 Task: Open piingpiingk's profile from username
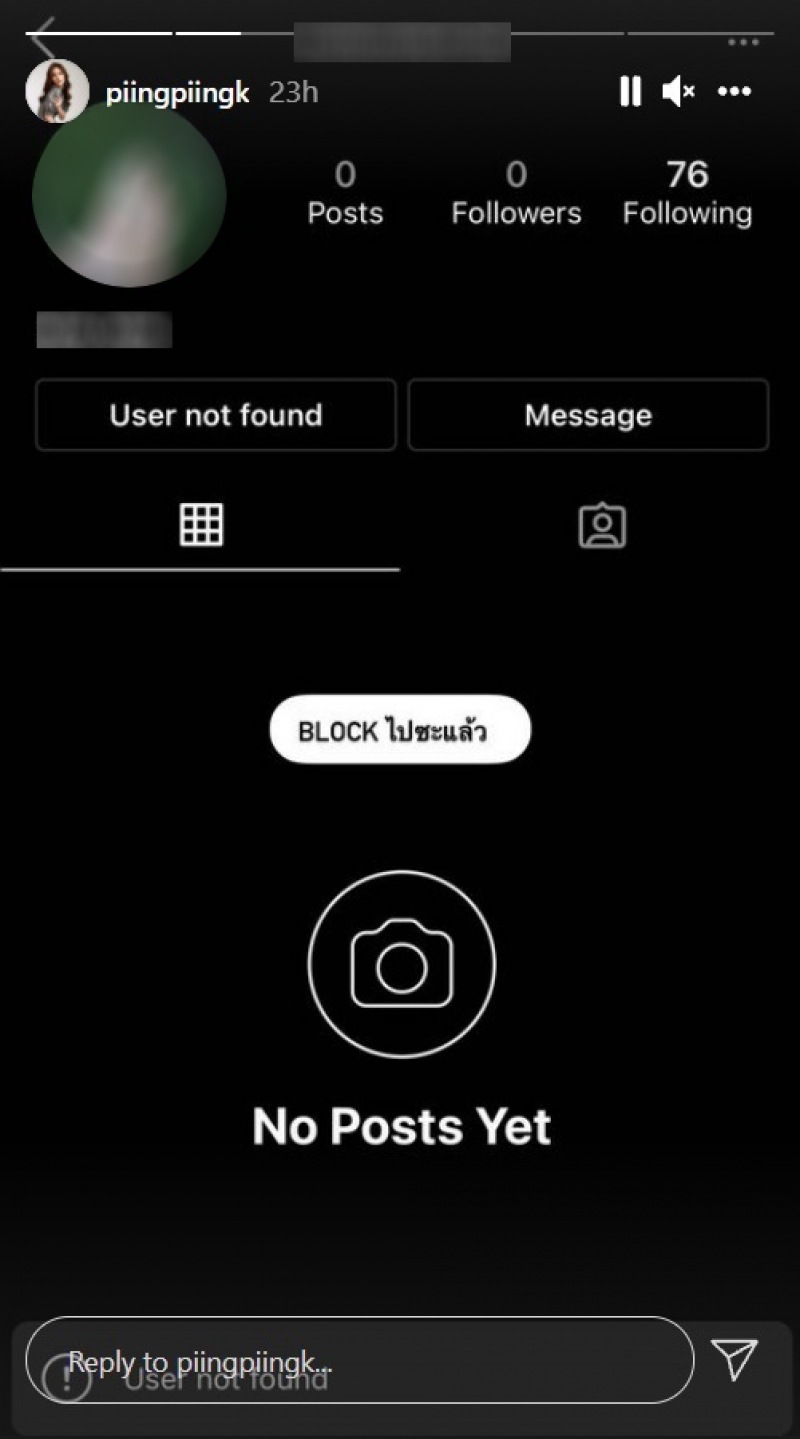(x=177, y=93)
